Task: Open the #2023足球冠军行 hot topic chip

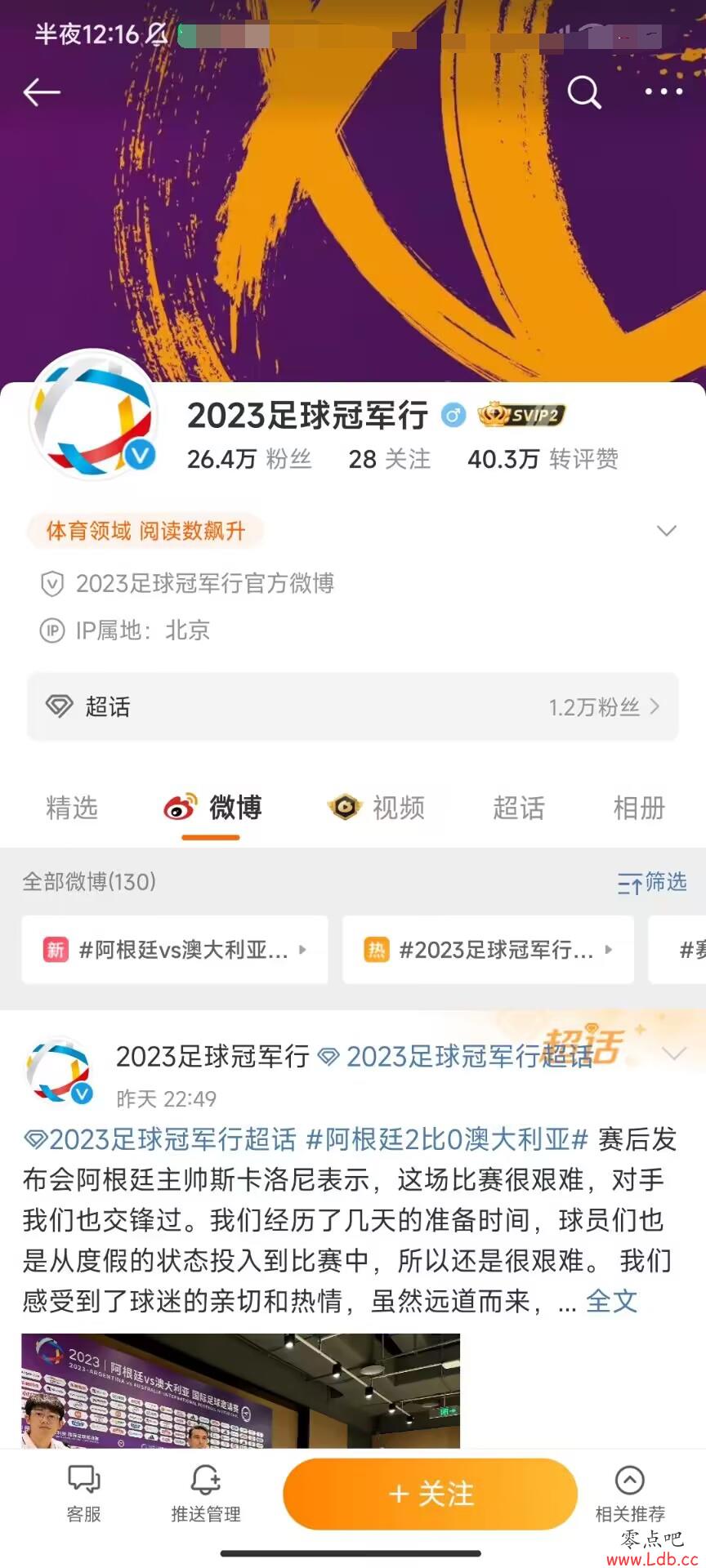Action: (488, 950)
